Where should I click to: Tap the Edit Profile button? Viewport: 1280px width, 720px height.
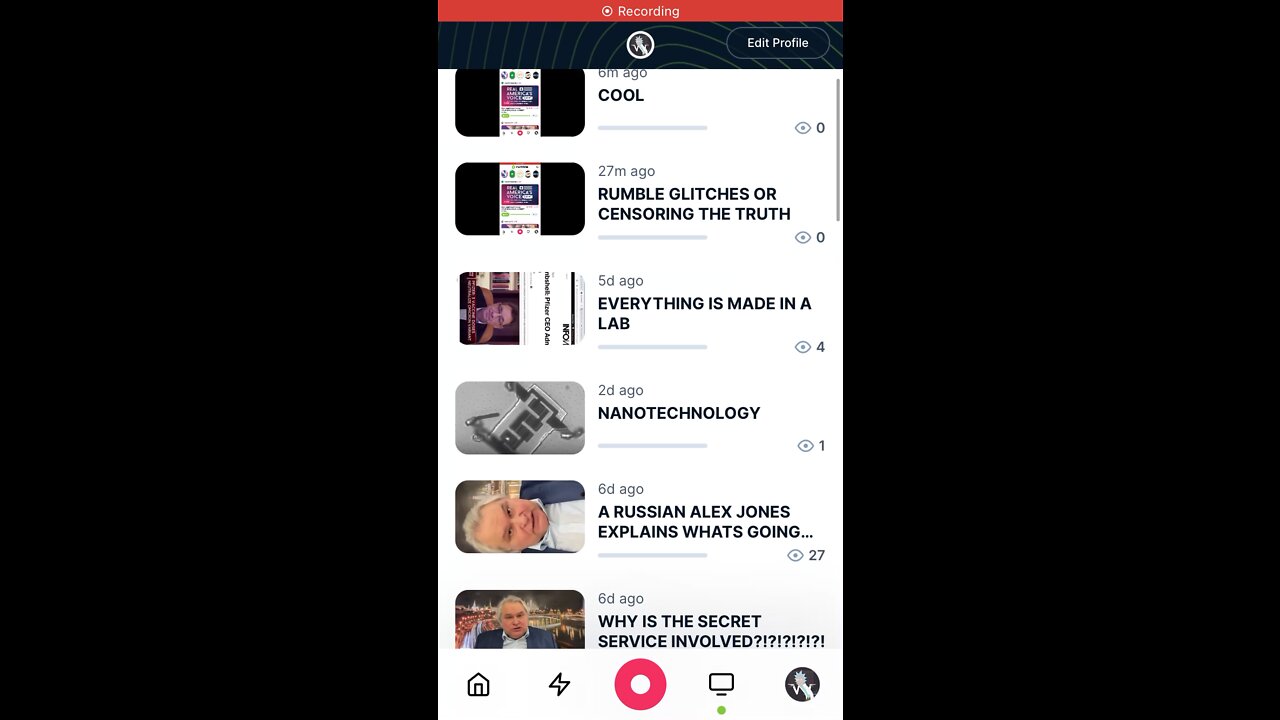[x=777, y=43]
